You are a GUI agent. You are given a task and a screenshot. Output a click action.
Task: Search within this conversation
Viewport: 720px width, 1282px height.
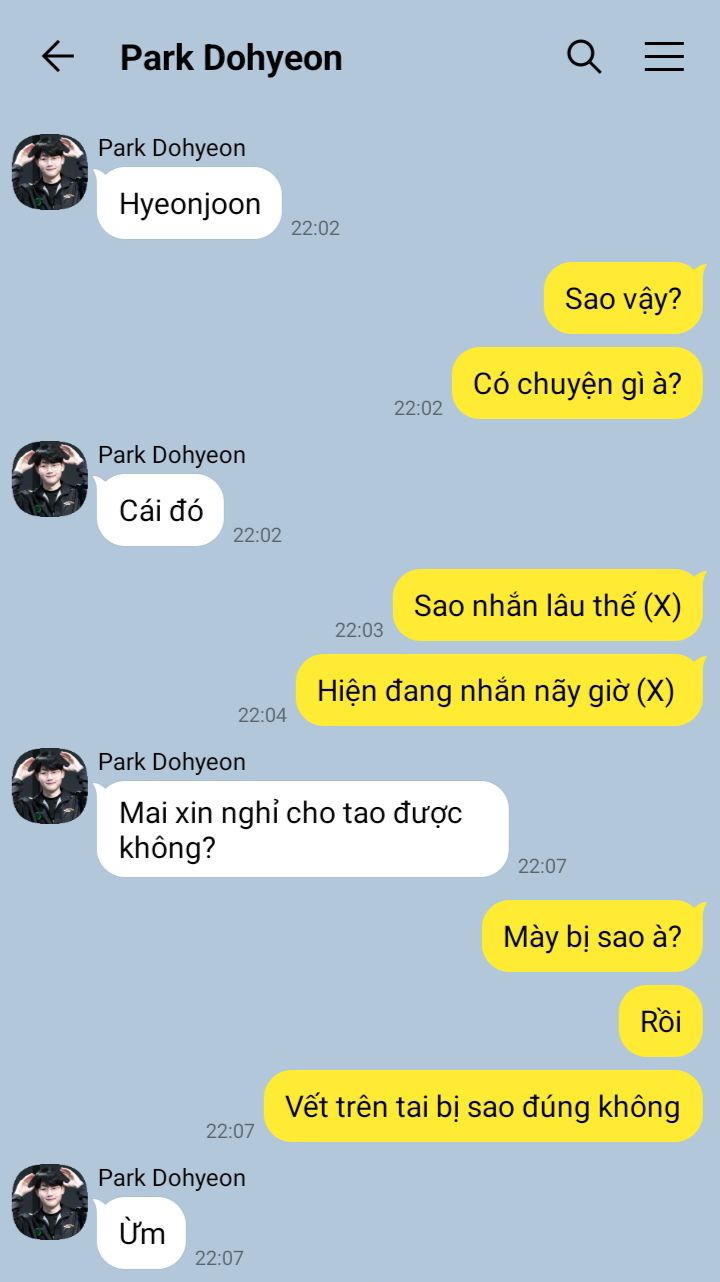(x=584, y=57)
